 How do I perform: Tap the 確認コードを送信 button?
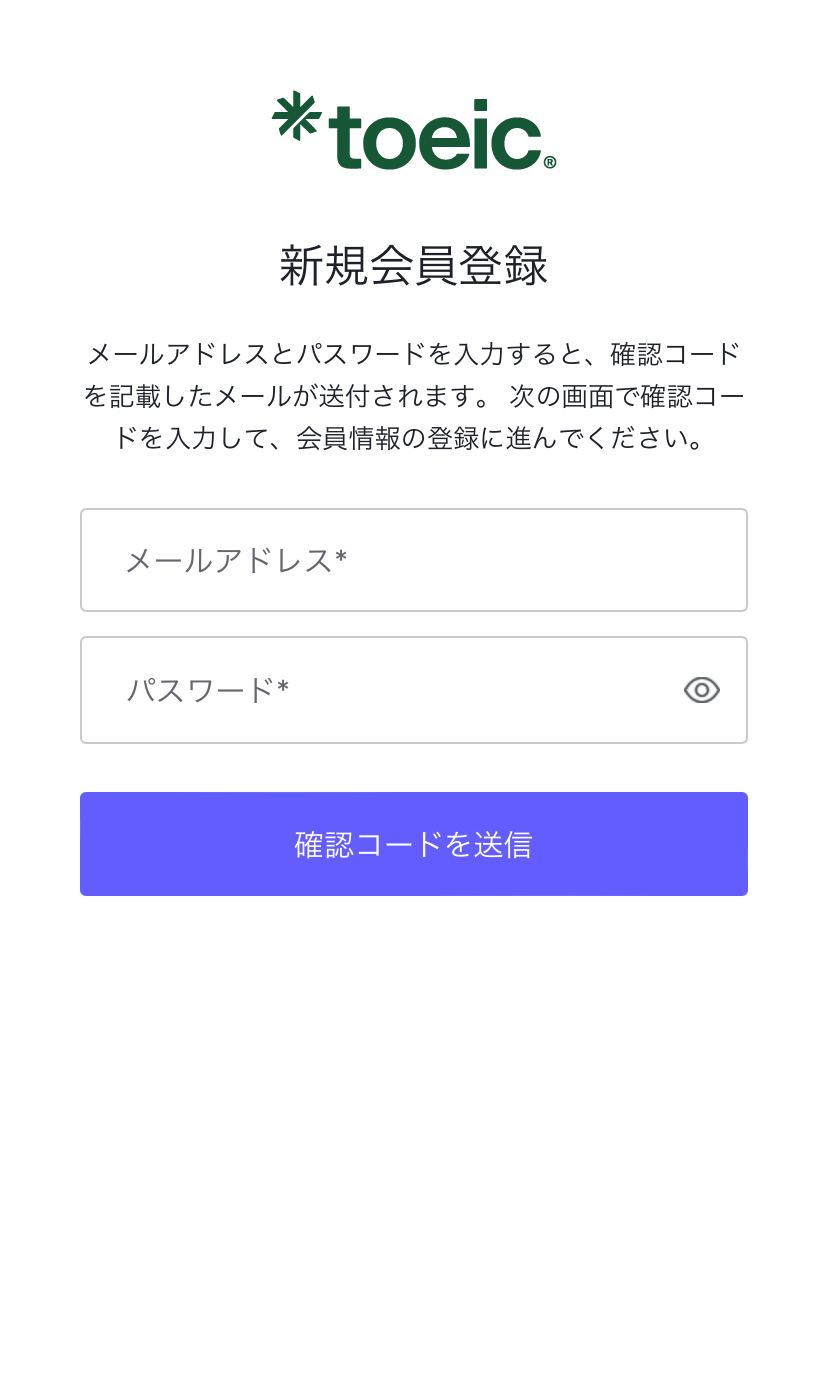pyautogui.click(x=413, y=844)
